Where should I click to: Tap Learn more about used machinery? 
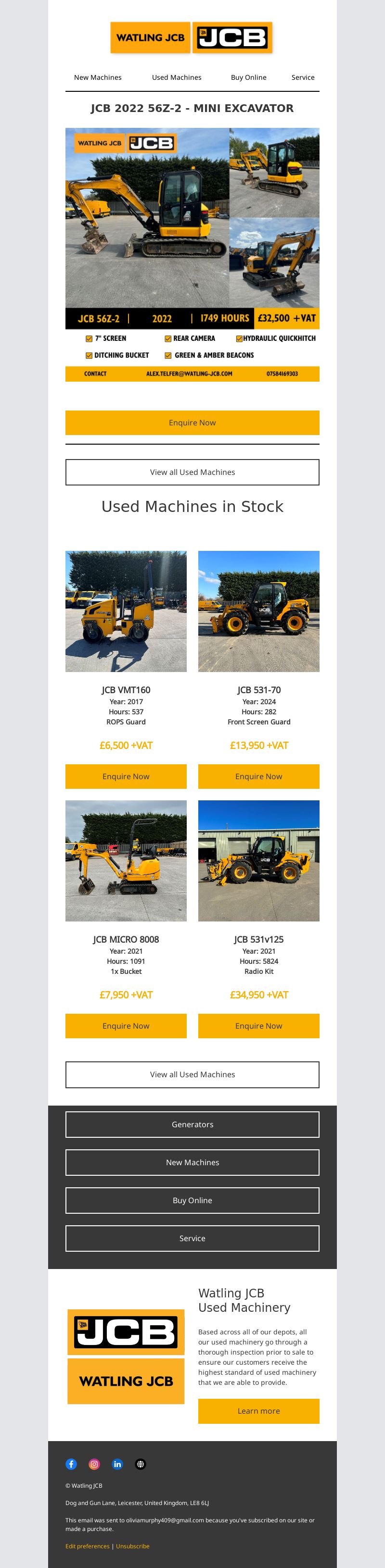(x=258, y=1411)
